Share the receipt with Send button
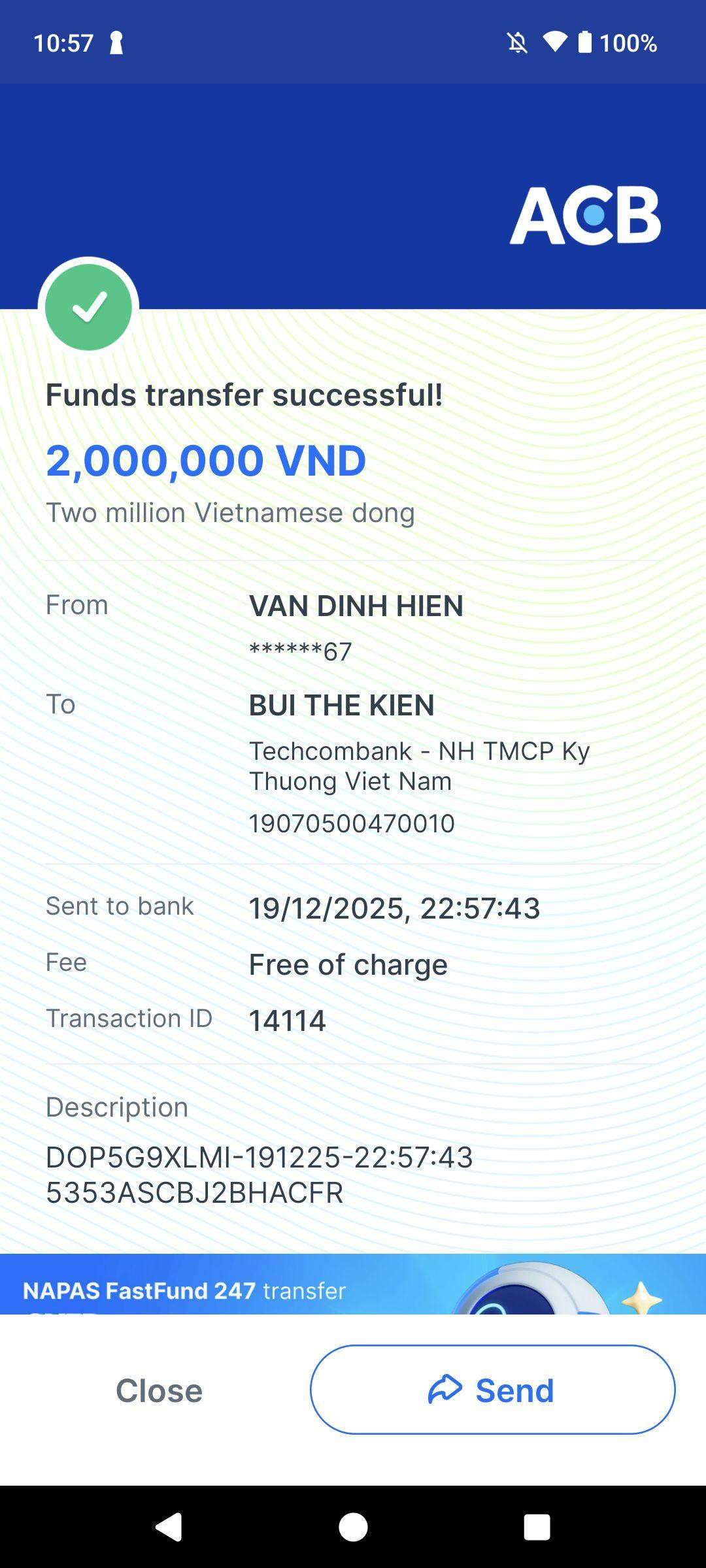 (x=492, y=1390)
